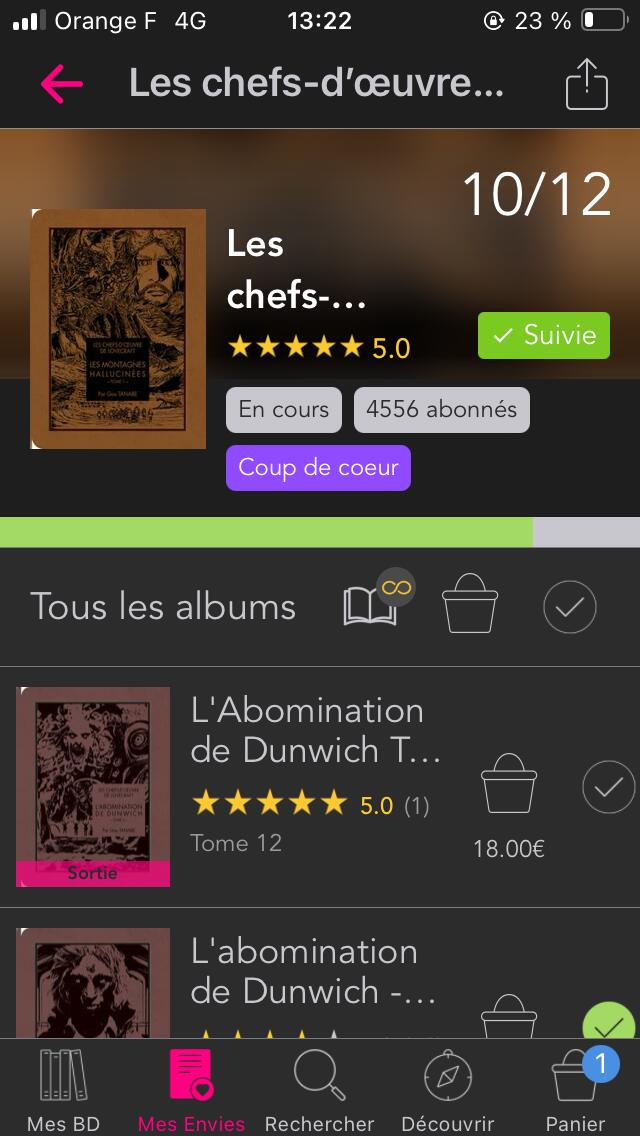Switch to the Découvrir tab

coord(447,1090)
